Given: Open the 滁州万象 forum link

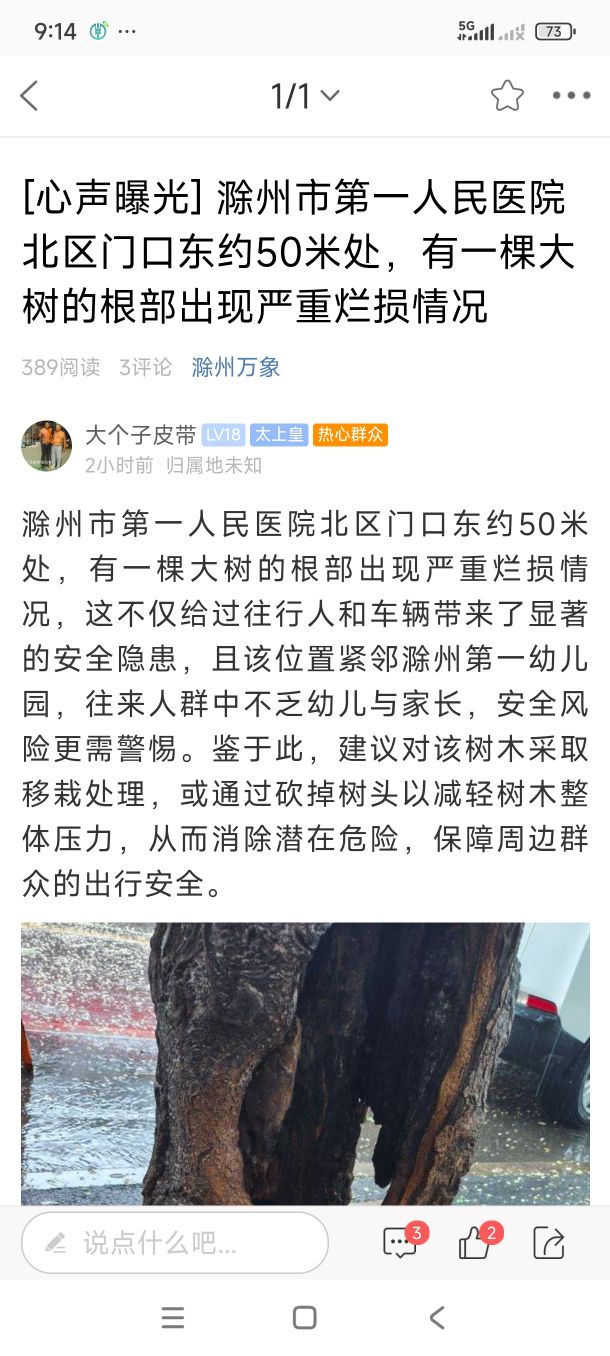Looking at the screenshot, I should click(x=236, y=367).
